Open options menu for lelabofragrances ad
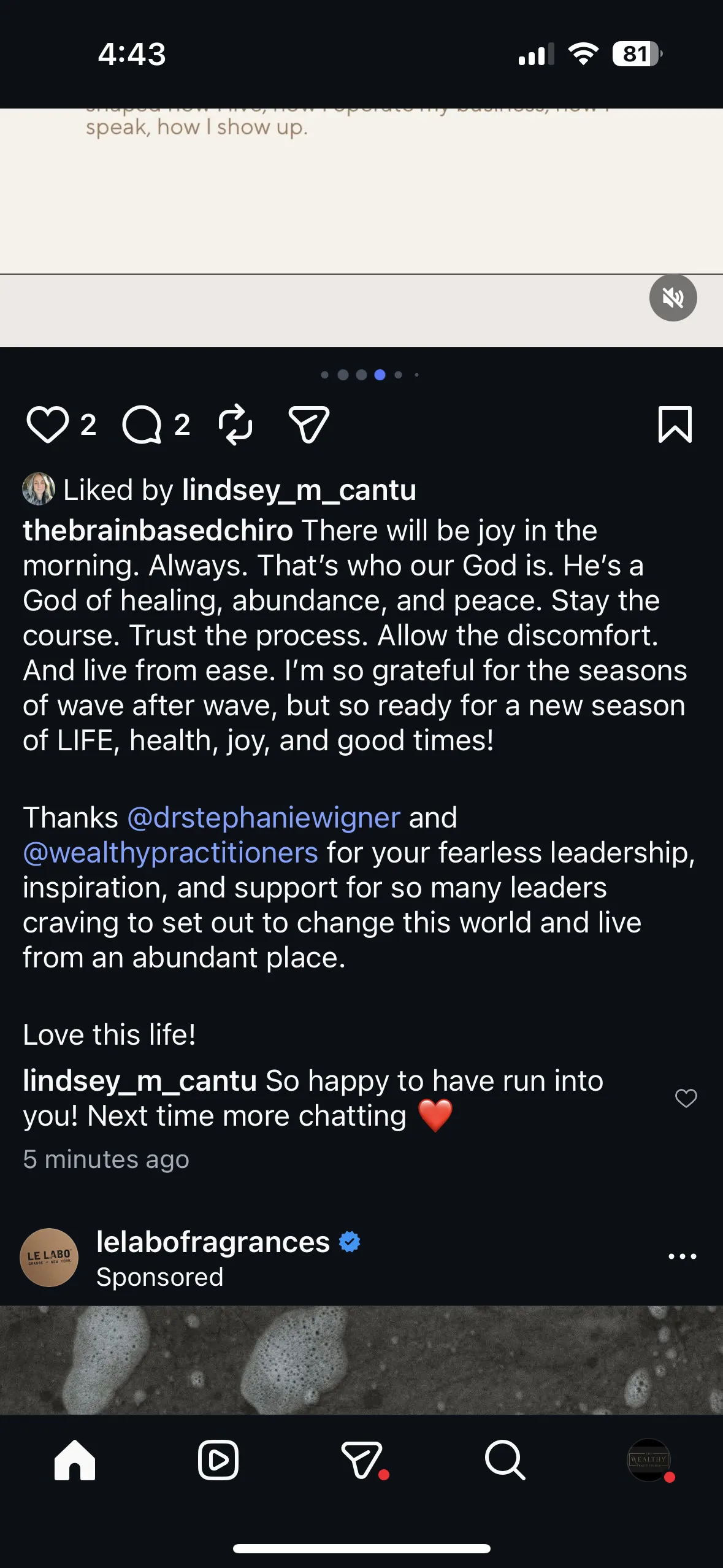This screenshot has height=1568, width=723. 682,1256
